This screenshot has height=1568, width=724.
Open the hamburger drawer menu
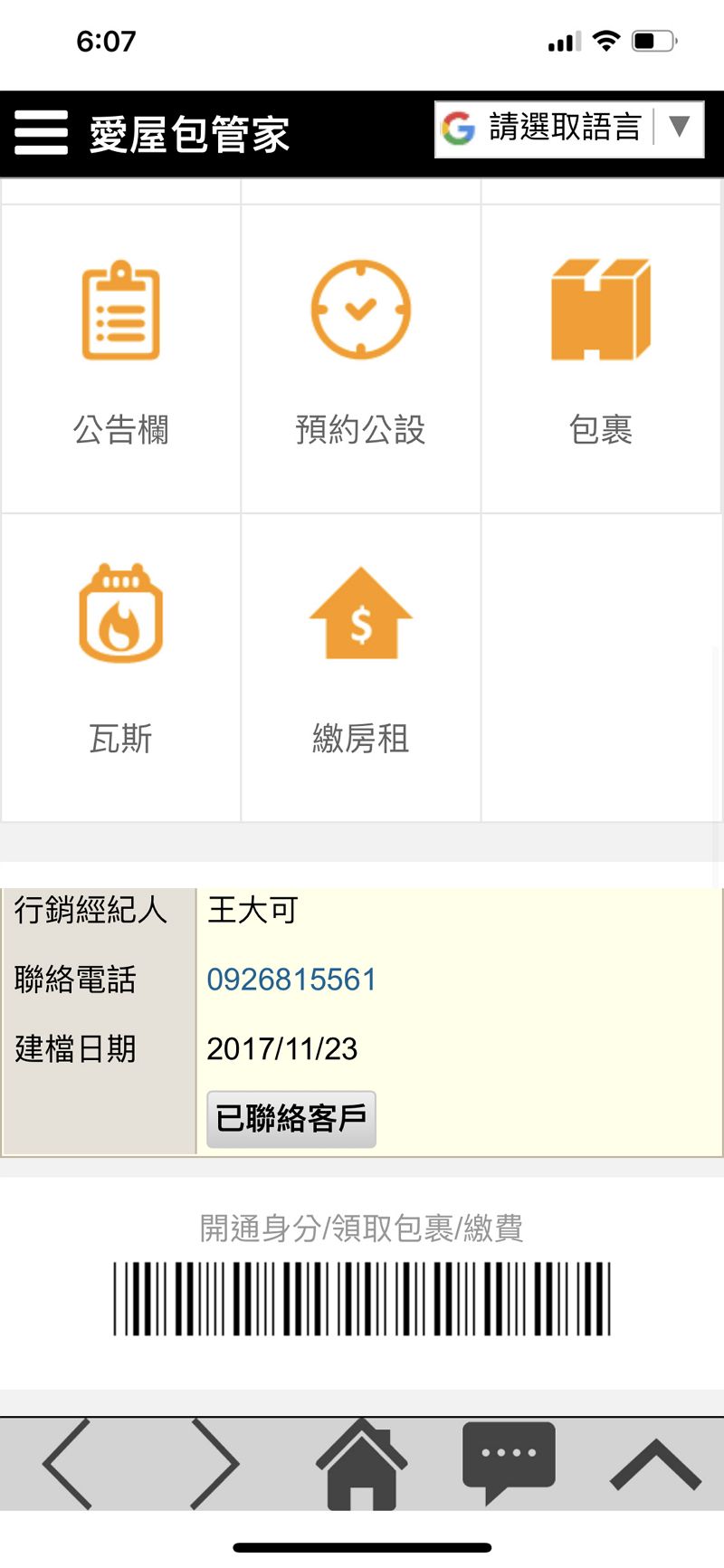[41, 133]
